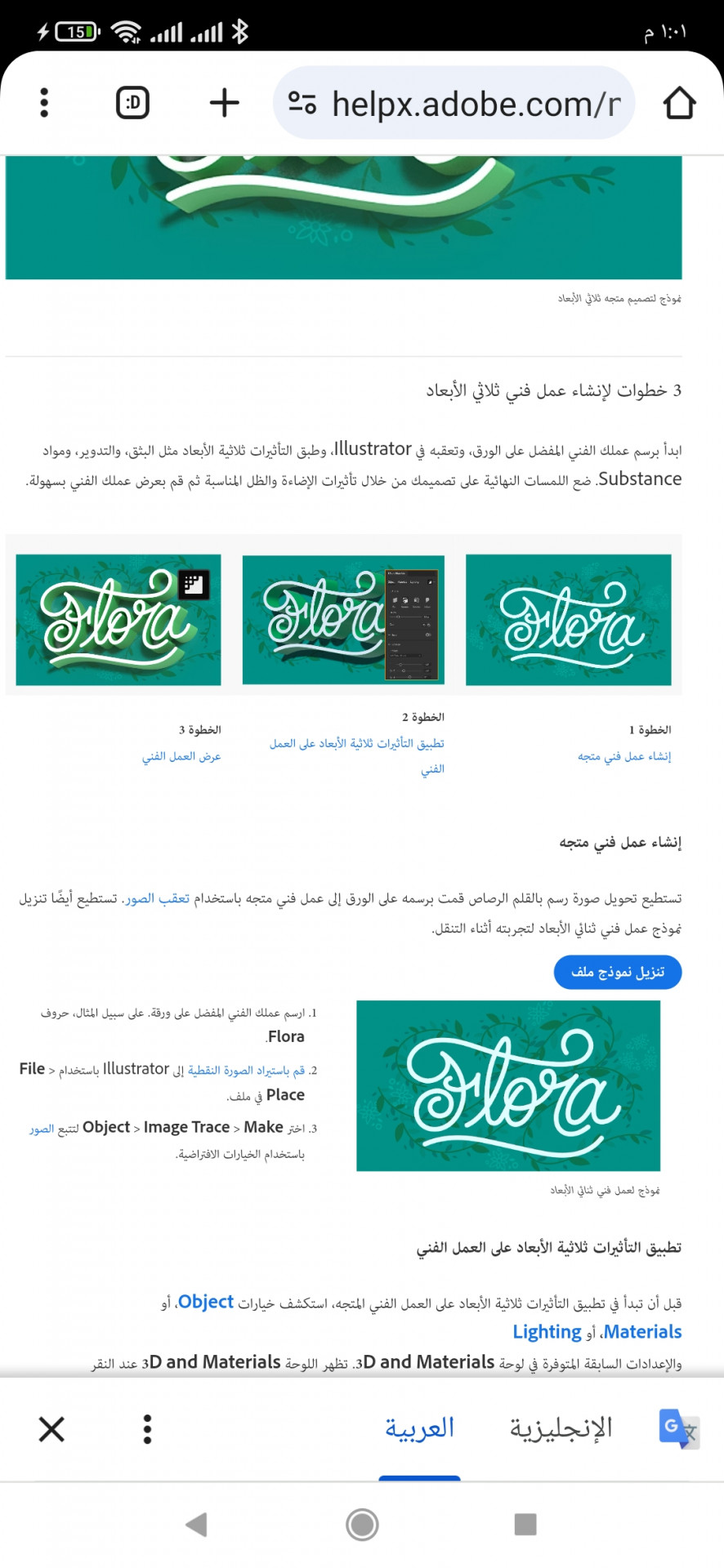Open the Lighting link
The image size is (724, 1568).
click(x=547, y=1332)
